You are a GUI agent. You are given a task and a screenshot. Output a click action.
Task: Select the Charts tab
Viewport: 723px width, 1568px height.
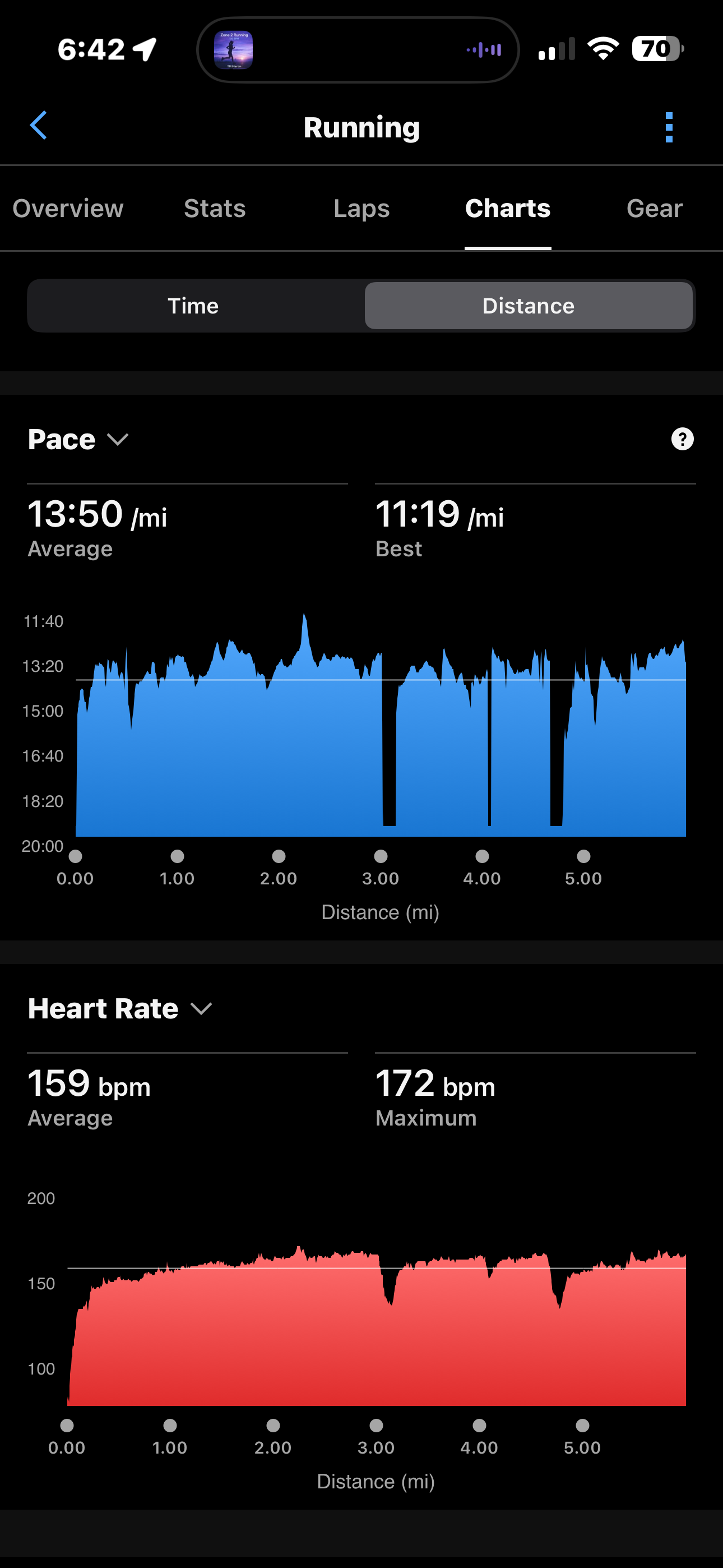(508, 208)
